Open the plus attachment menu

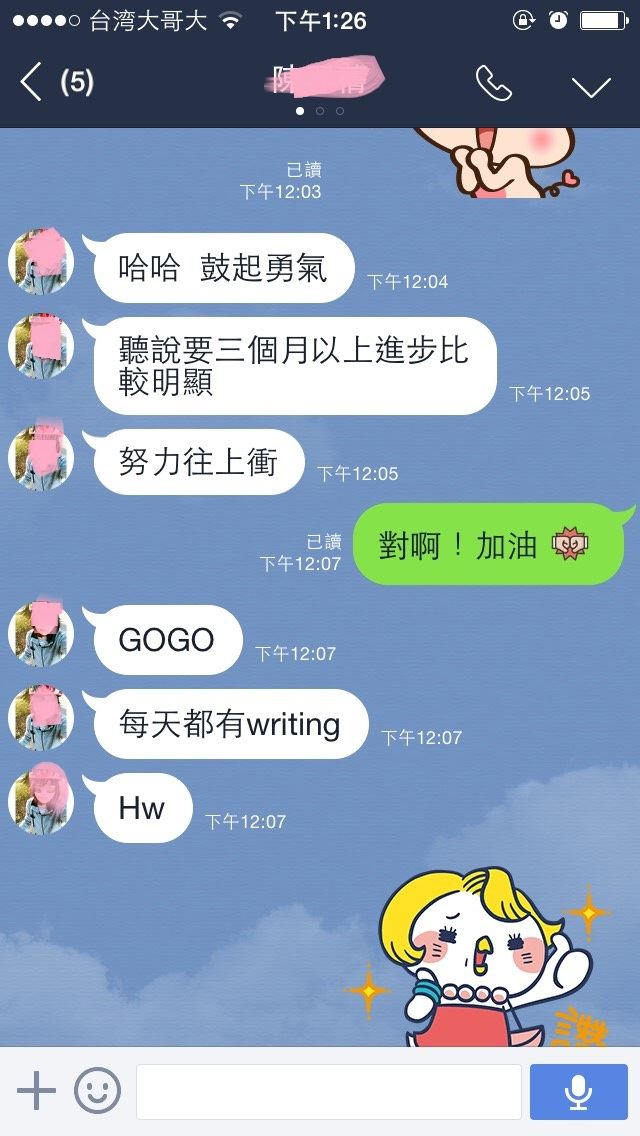click(x=37, y=1090)
